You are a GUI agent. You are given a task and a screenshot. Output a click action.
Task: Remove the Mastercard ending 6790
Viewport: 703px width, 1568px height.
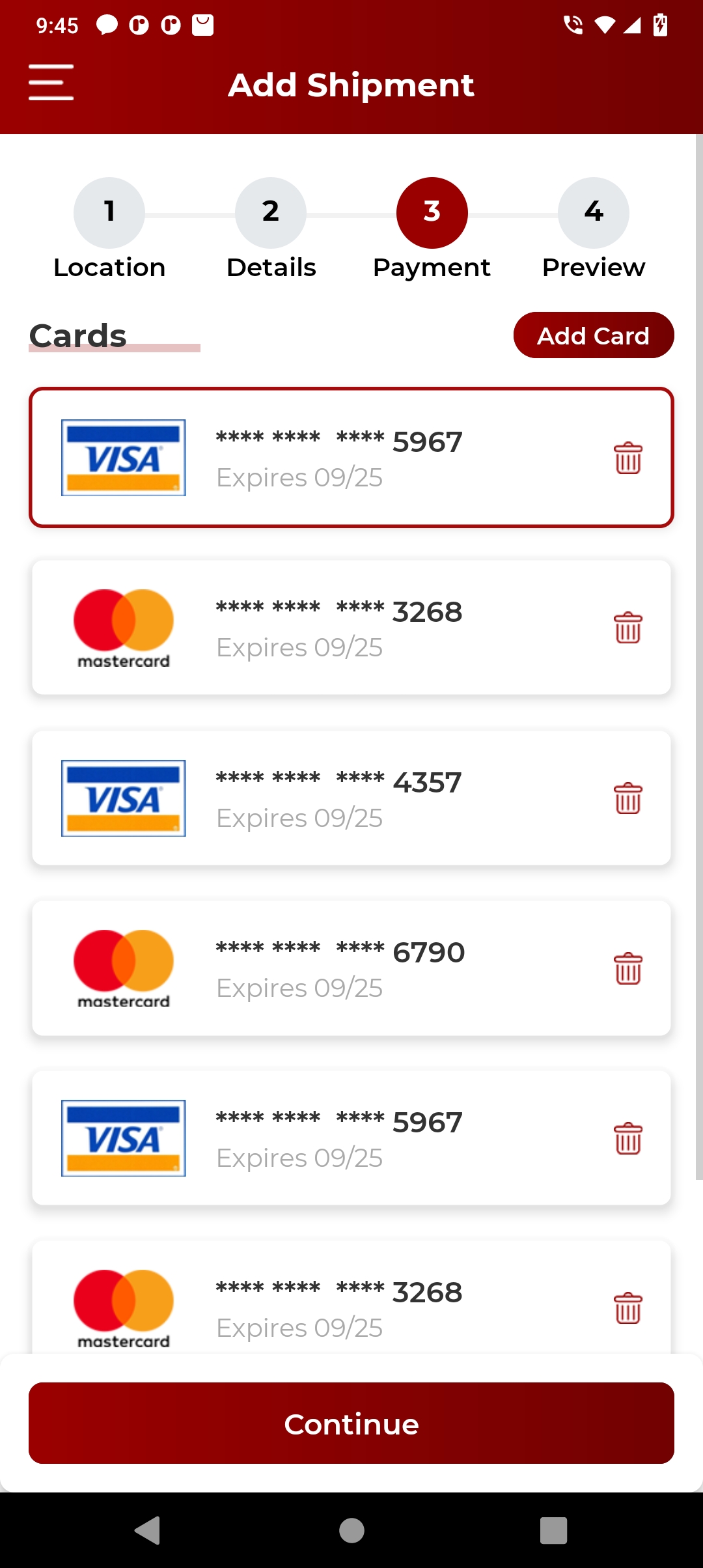(627, 968)
